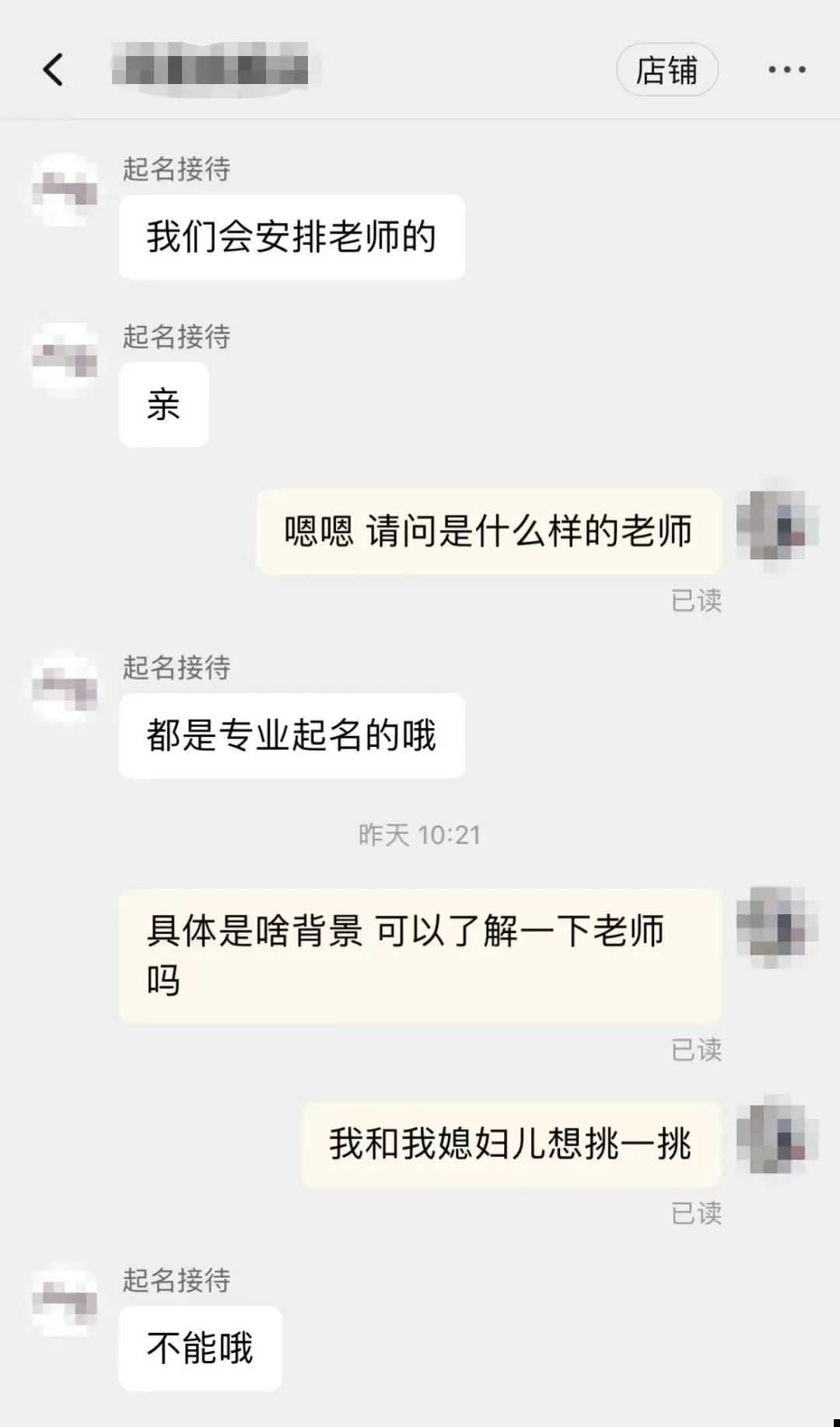Open the three-dot more options menu
840x1427 pixels.
[x=786, y=70]
